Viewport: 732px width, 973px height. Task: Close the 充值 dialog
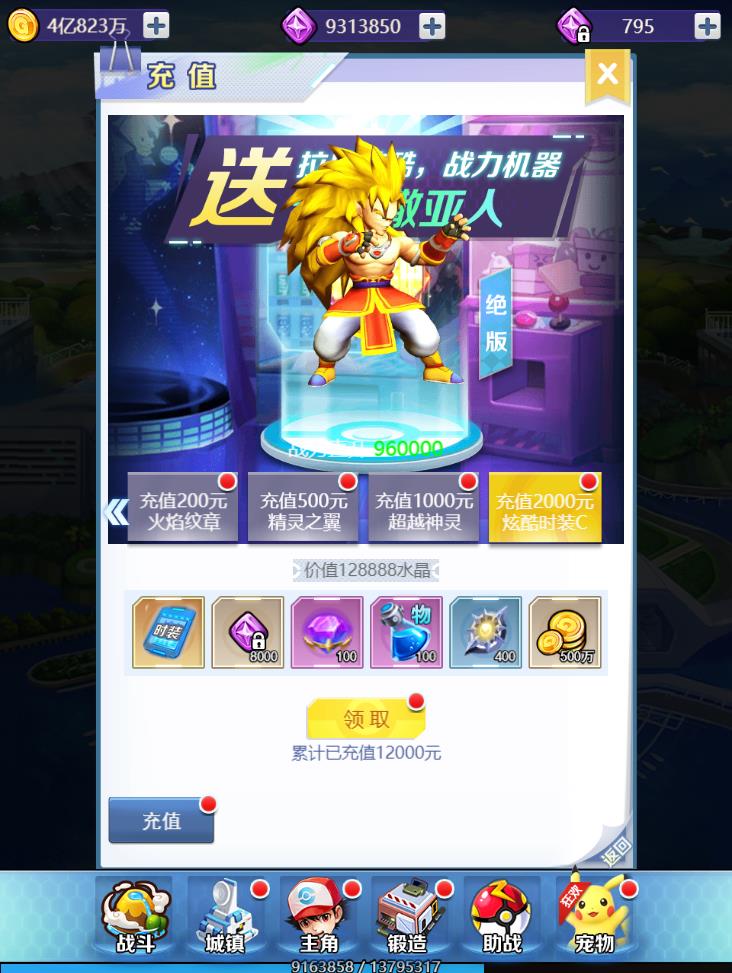click(607, 74)
